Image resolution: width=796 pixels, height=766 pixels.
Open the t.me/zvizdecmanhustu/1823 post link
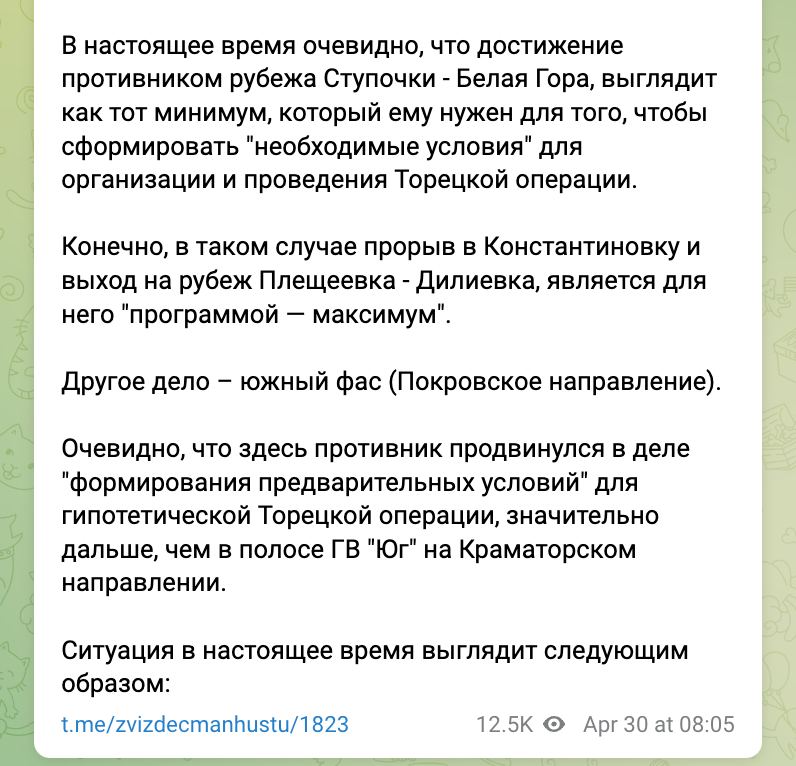[205, 724]
